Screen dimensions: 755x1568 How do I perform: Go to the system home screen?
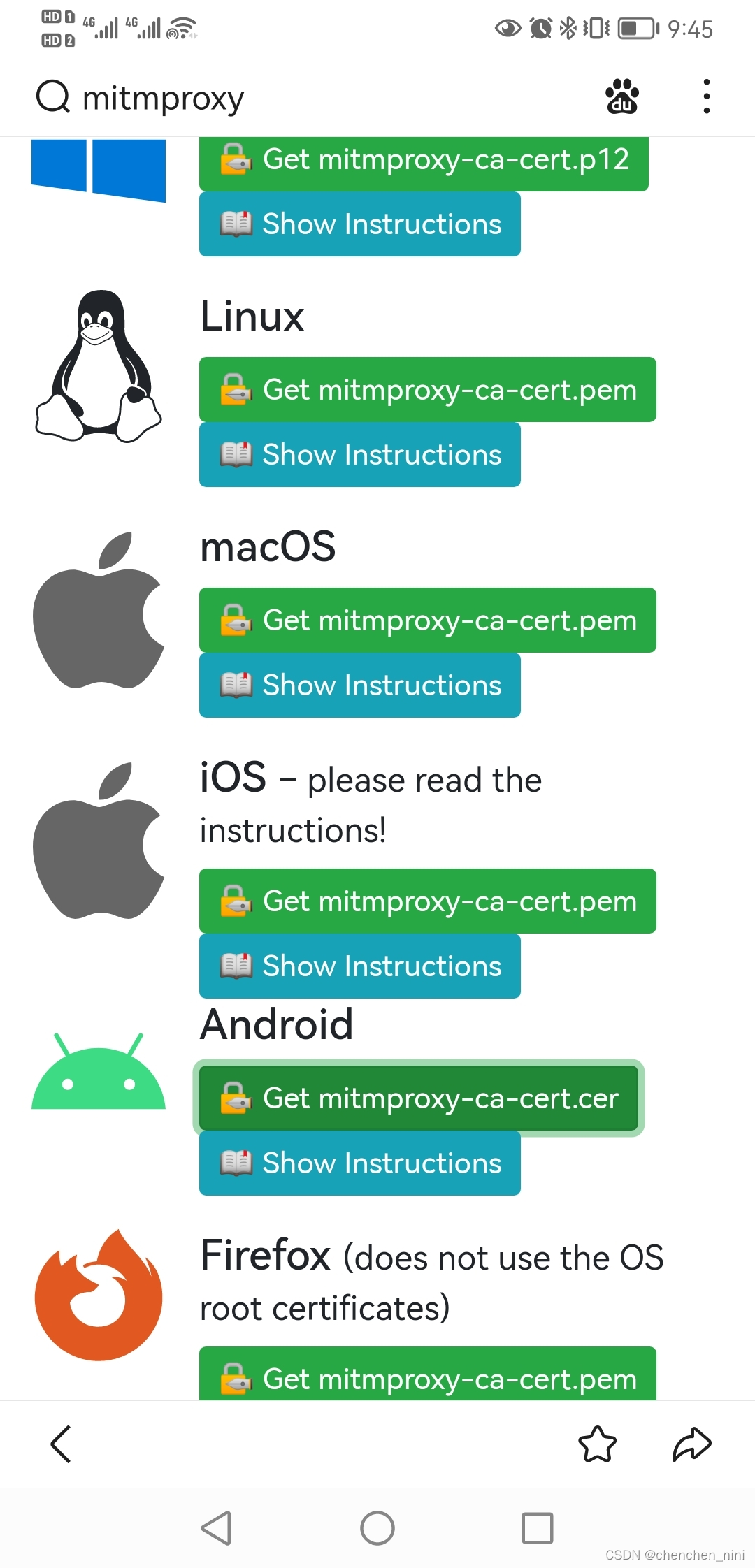coord(377,1528)
